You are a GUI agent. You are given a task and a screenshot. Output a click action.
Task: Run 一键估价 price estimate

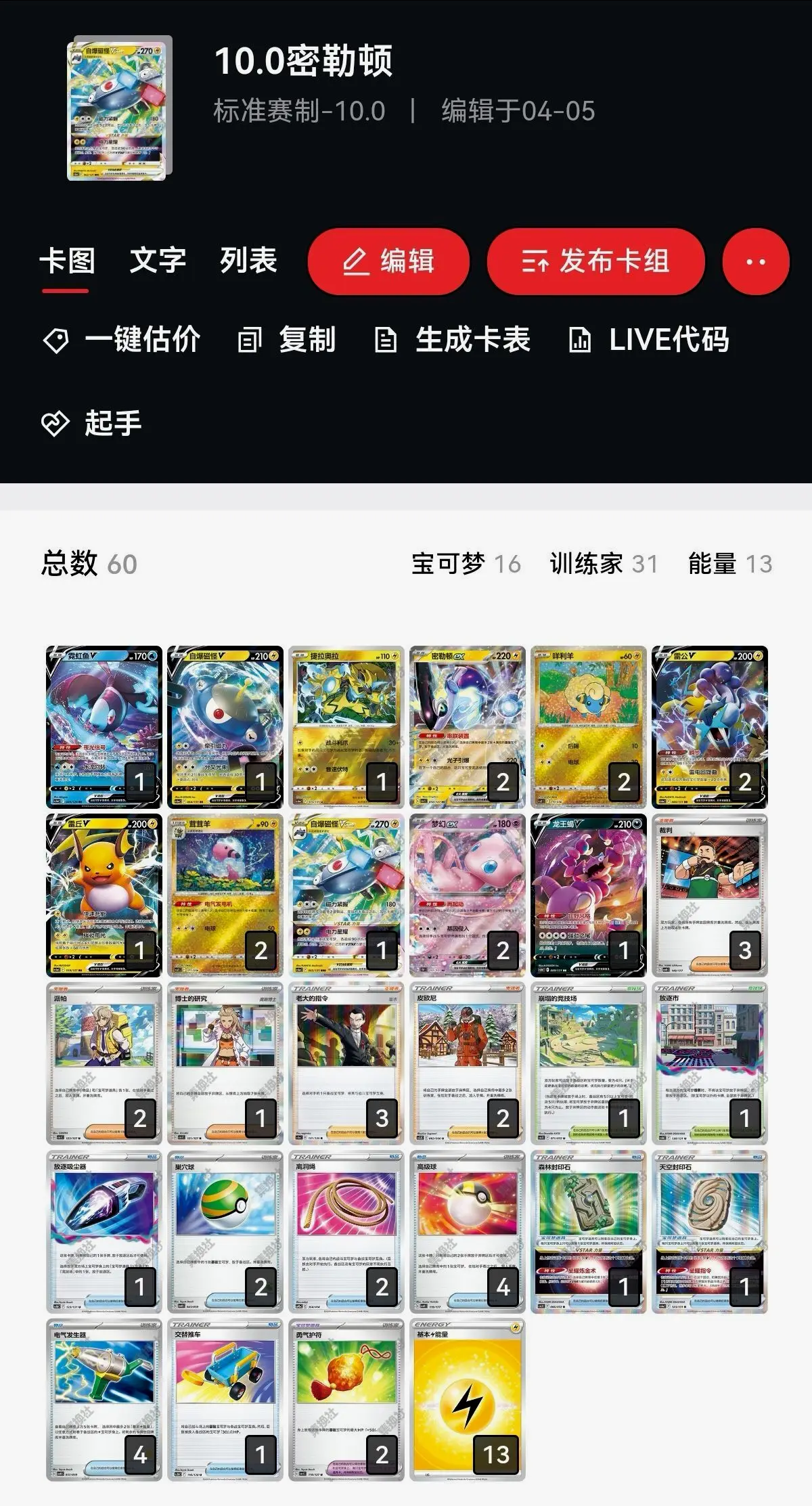pos(122,340)
